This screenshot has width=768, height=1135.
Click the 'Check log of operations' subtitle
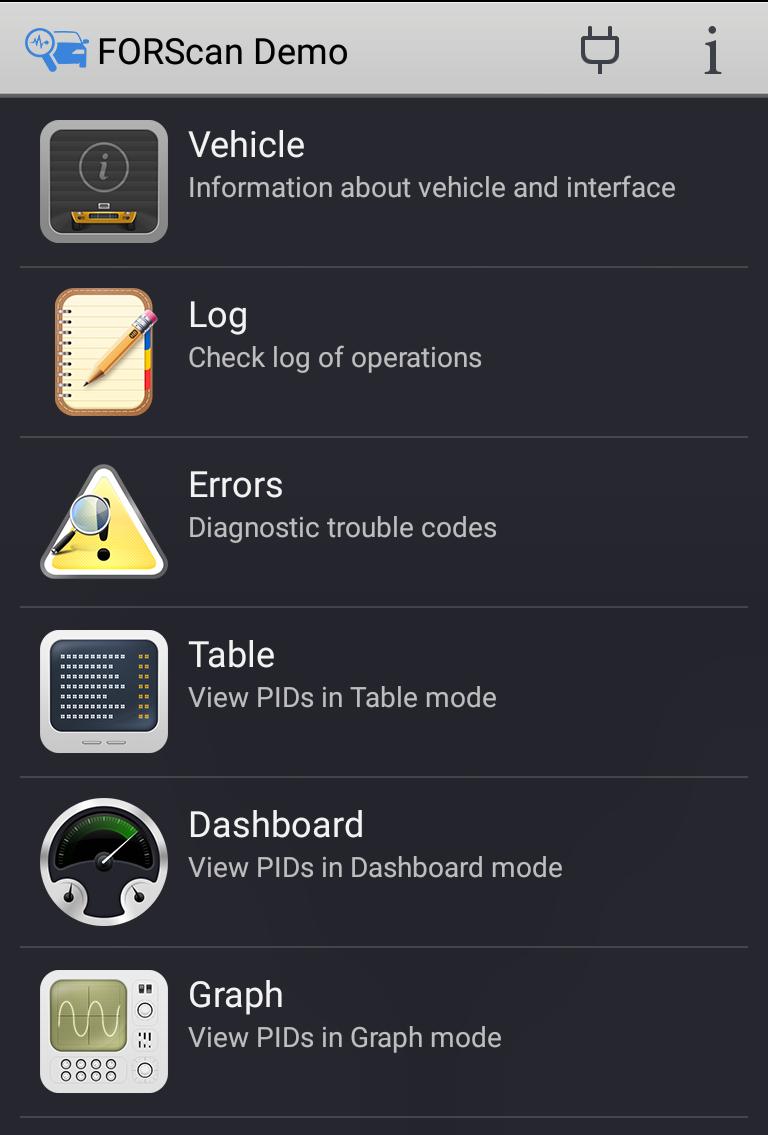pos(334,357)
